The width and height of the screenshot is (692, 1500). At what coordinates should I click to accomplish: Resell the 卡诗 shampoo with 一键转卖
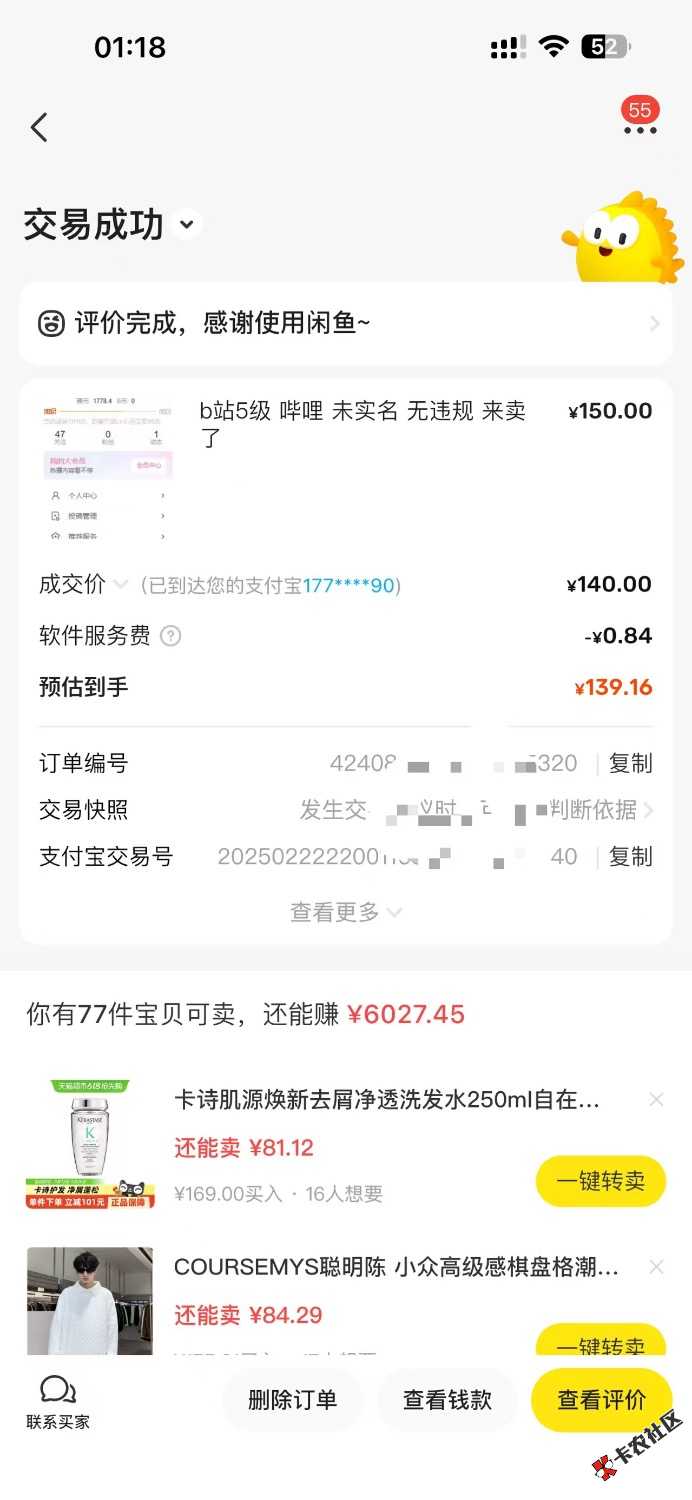(600, 1181)
